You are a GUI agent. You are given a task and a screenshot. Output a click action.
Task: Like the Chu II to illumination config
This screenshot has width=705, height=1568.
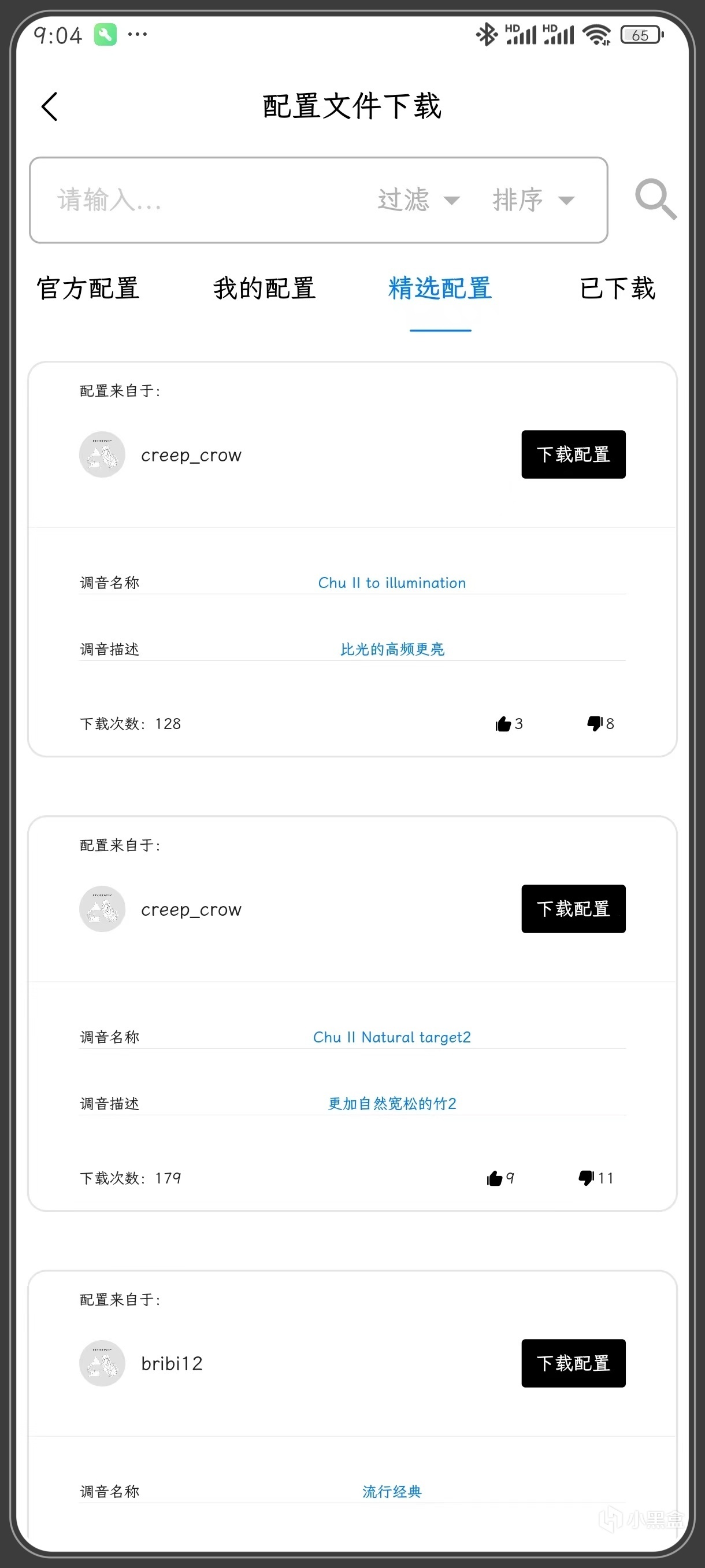[503, 724]
